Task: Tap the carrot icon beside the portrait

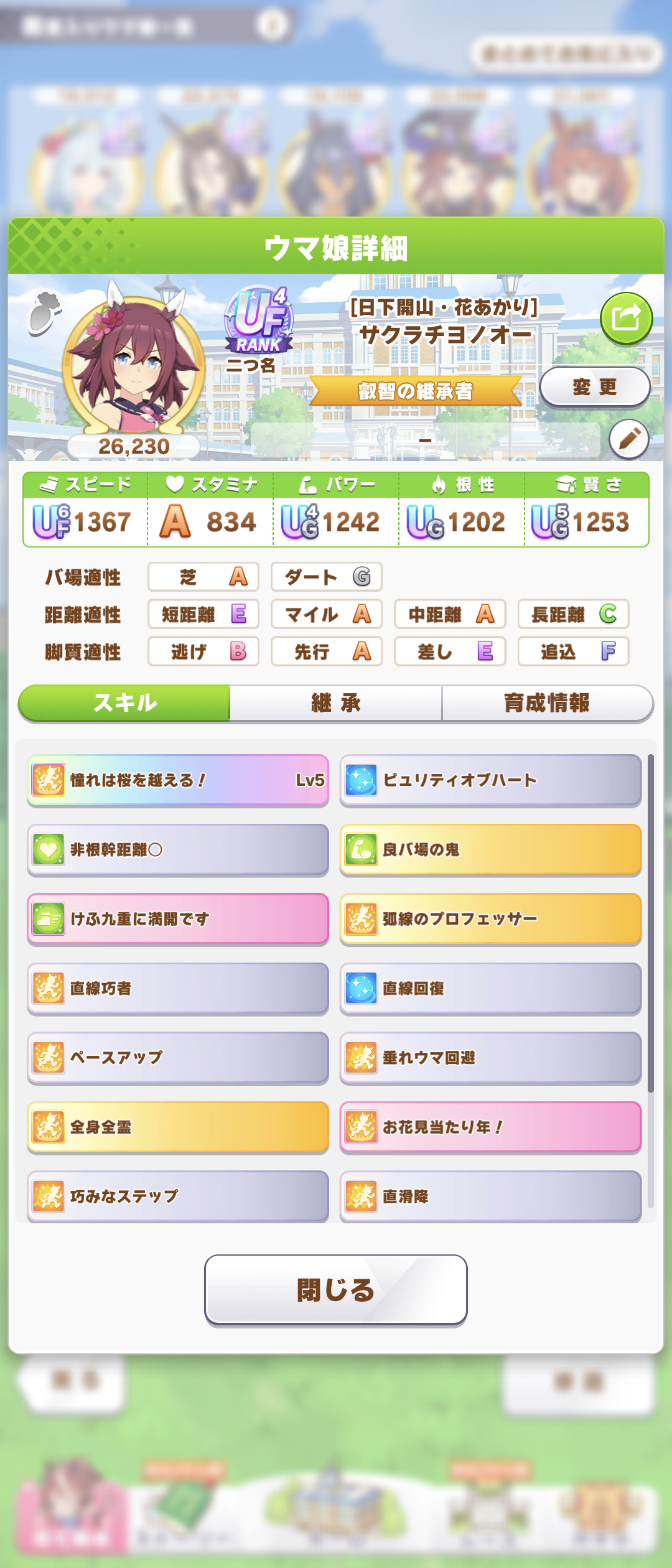Action: point(45,312)
